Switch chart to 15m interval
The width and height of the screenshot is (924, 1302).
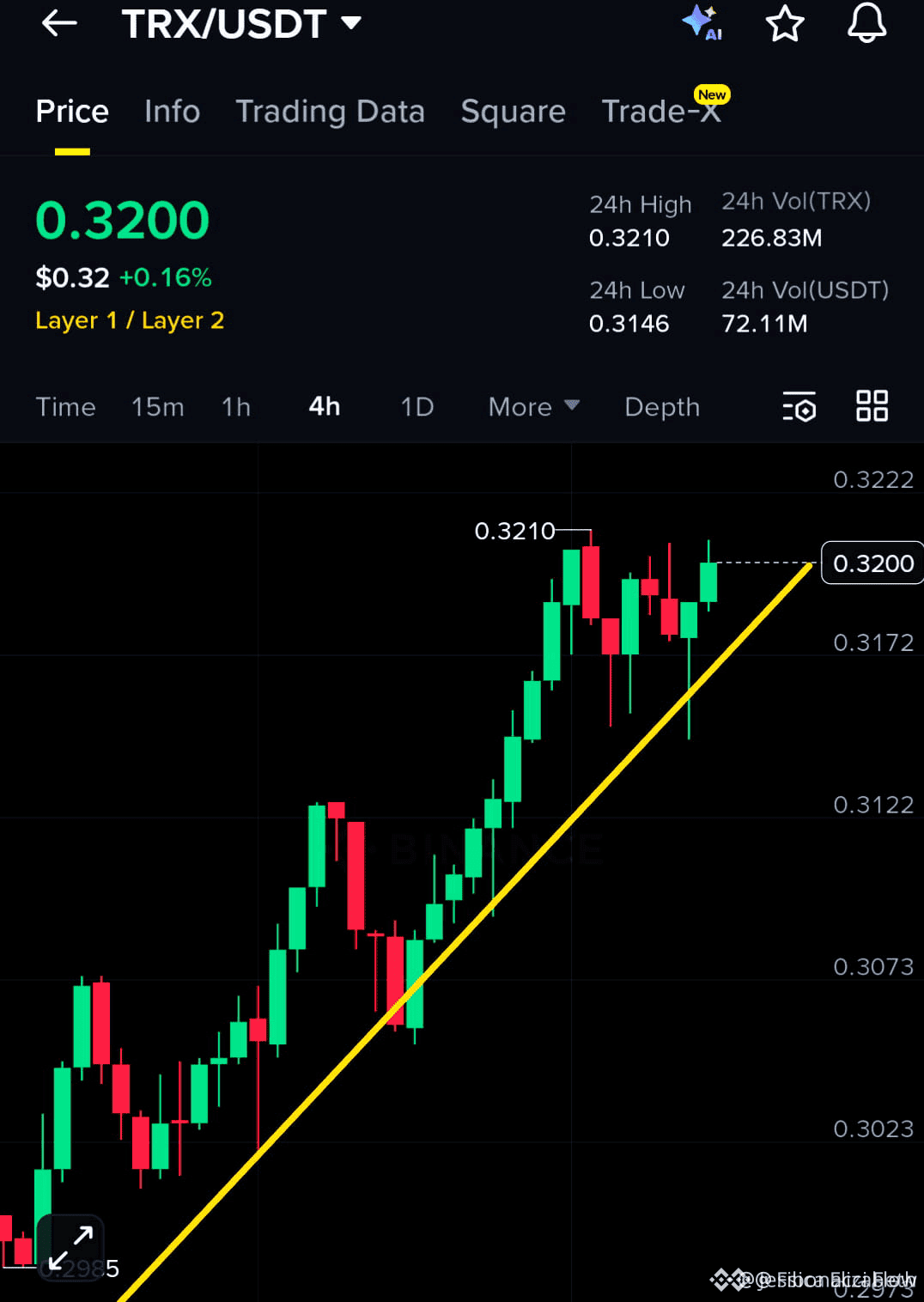(157, 407)
